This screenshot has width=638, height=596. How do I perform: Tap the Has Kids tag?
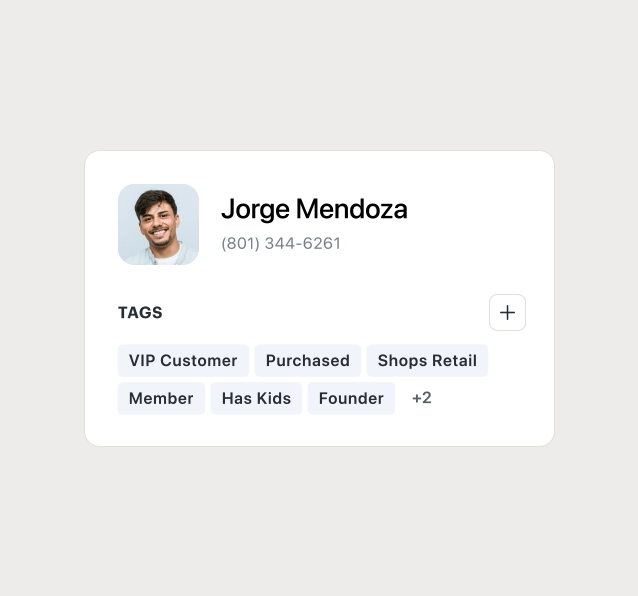pyautogui.click(x=256, y=398)
